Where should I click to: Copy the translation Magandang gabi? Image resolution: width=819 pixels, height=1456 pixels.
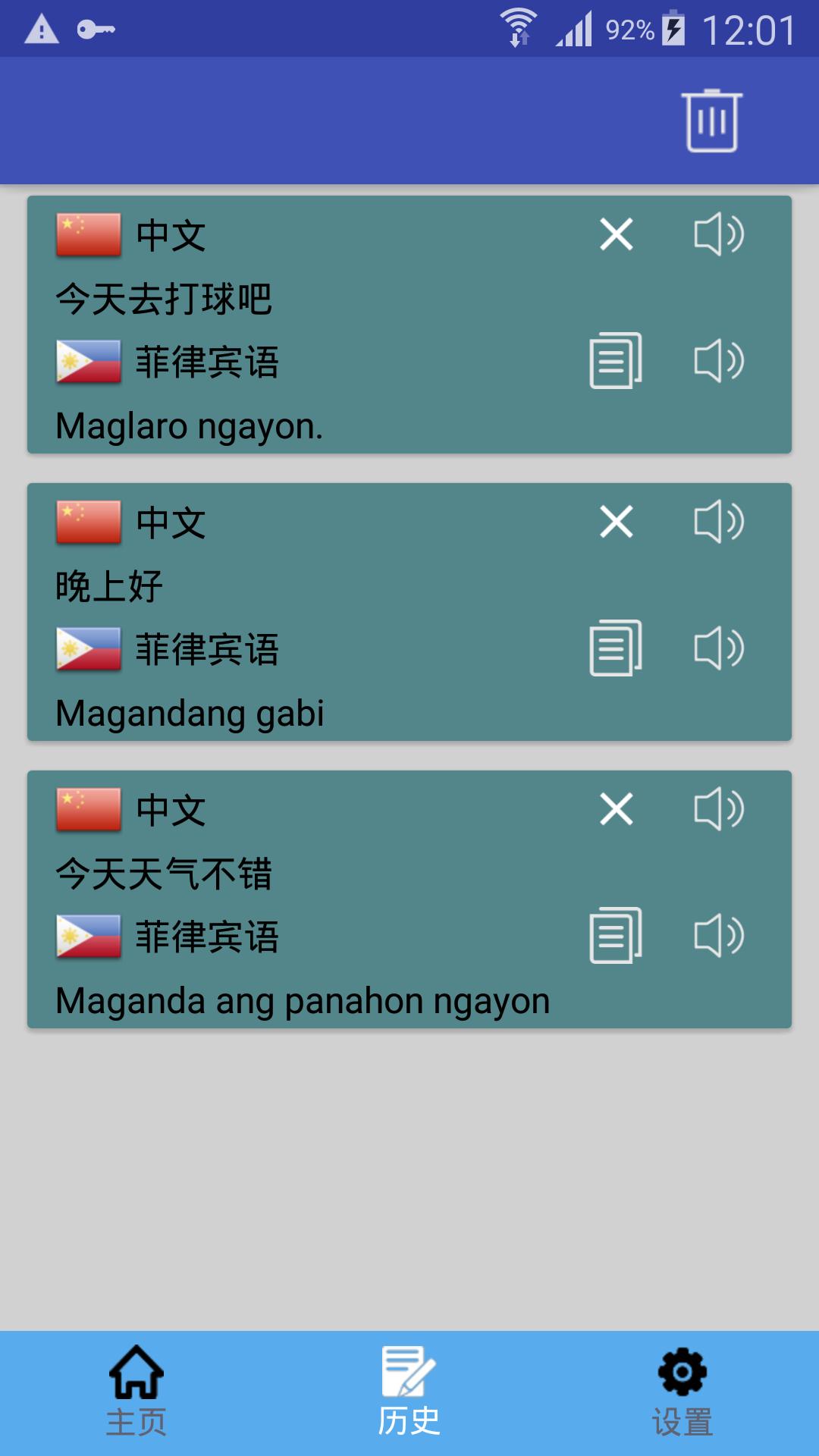616,648
